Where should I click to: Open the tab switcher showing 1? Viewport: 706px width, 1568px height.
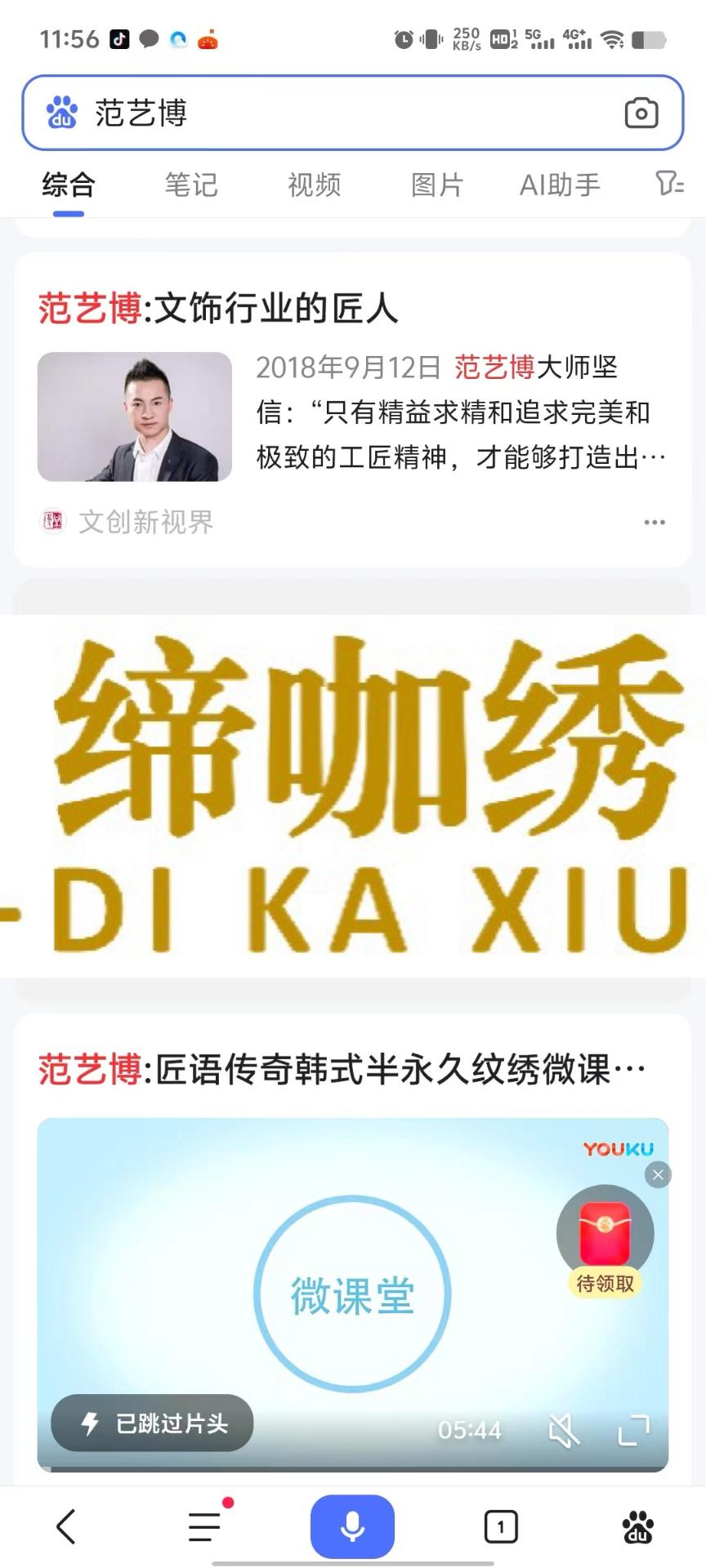point(501,1526)
